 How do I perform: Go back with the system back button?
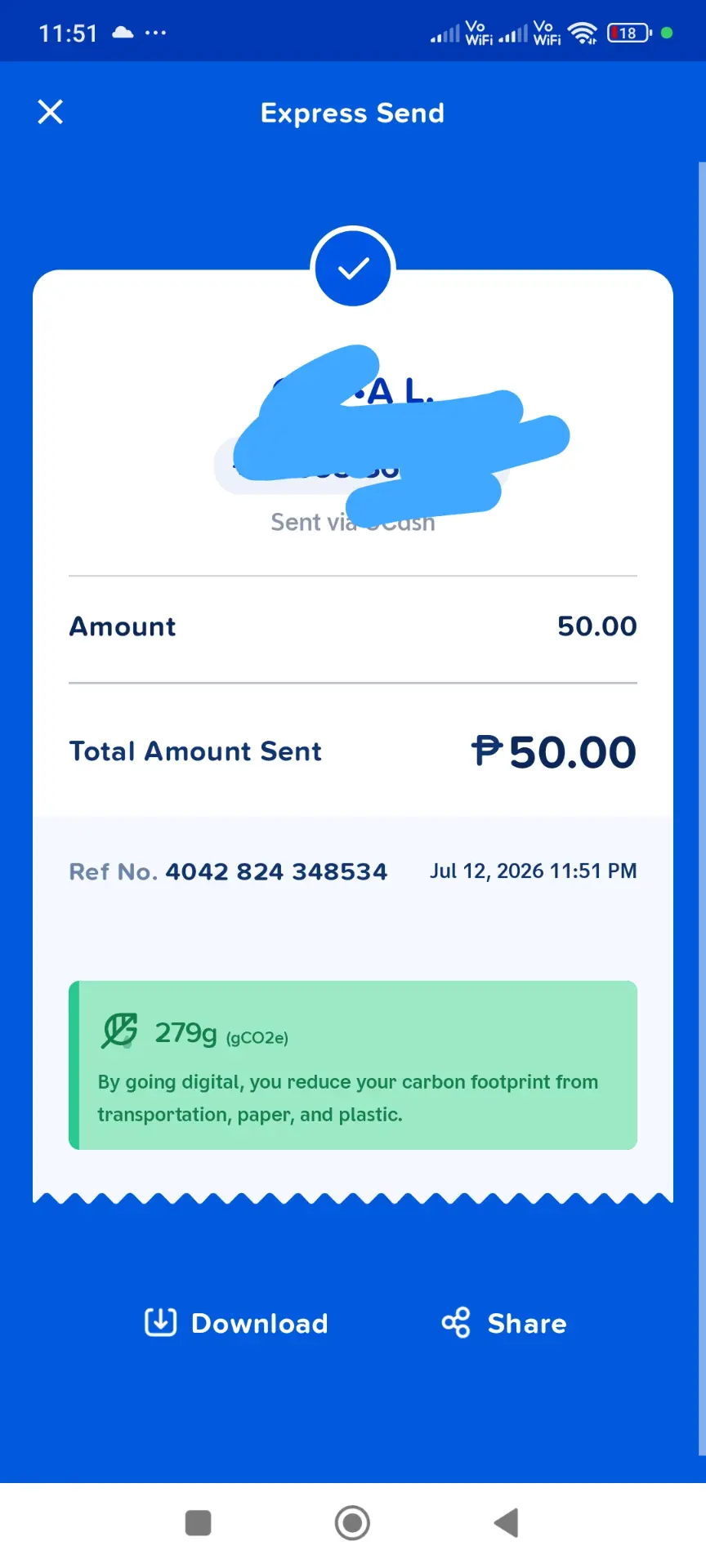[507, 1523]
